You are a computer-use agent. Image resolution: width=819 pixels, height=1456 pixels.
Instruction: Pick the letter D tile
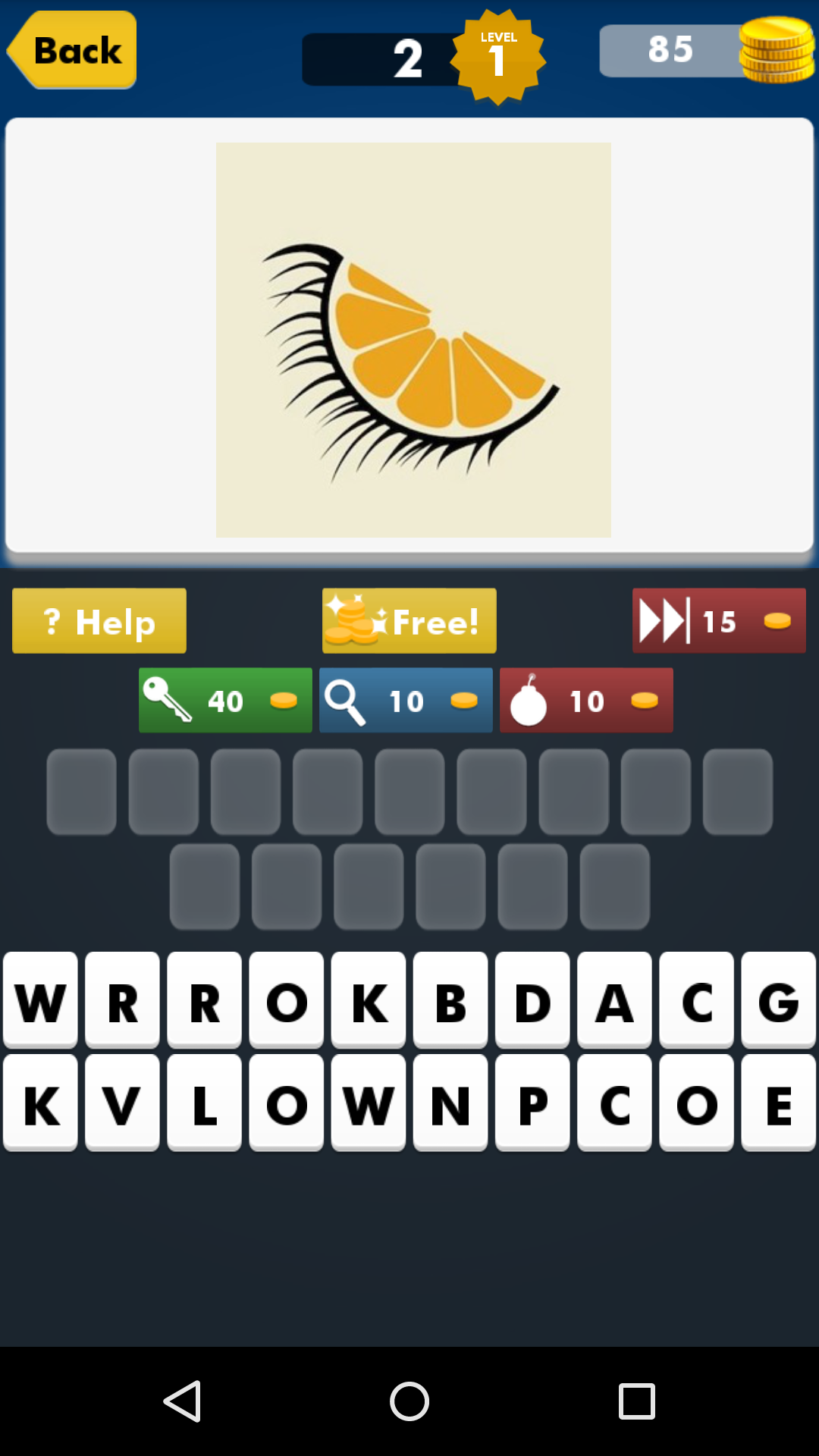(532, 1001)
